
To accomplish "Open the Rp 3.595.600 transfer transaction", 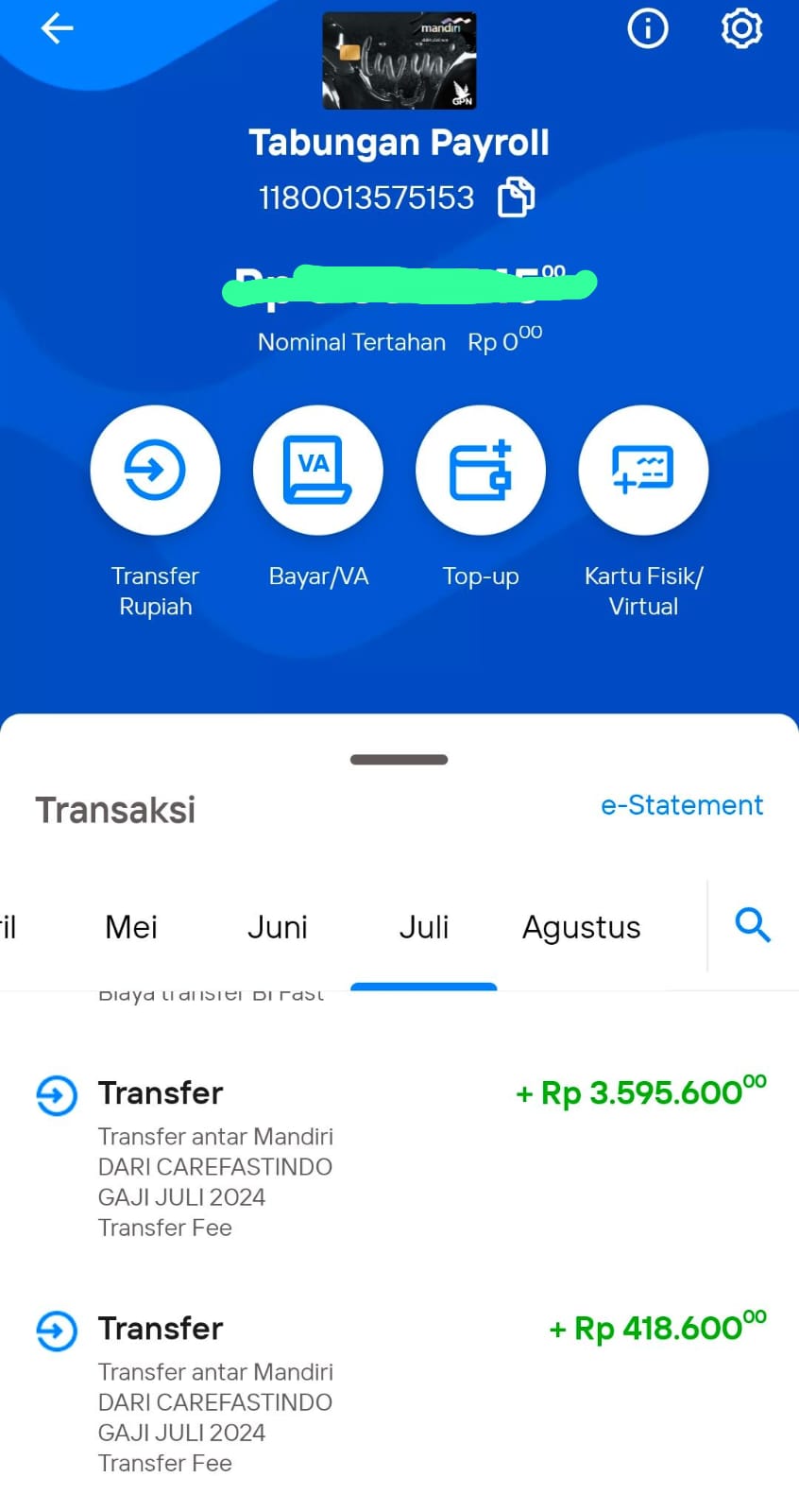I will (399, 1159).
